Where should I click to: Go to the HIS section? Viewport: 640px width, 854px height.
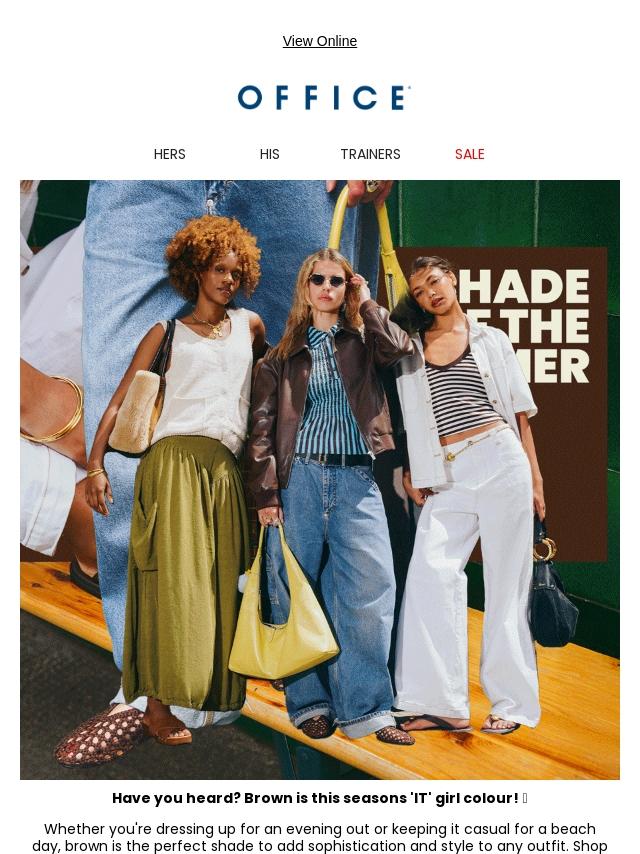270,154
